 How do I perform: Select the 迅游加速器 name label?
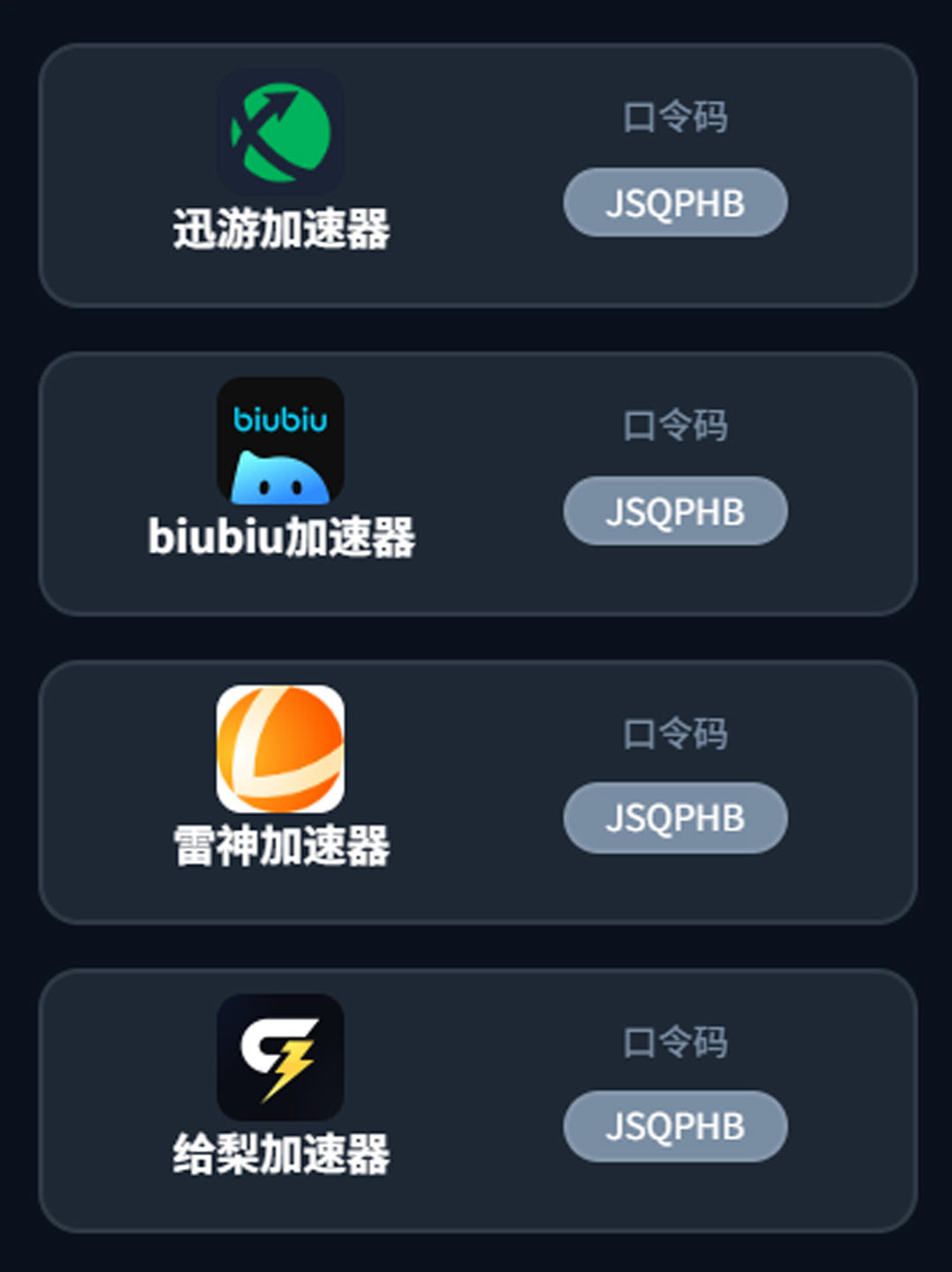coord(280,231)
